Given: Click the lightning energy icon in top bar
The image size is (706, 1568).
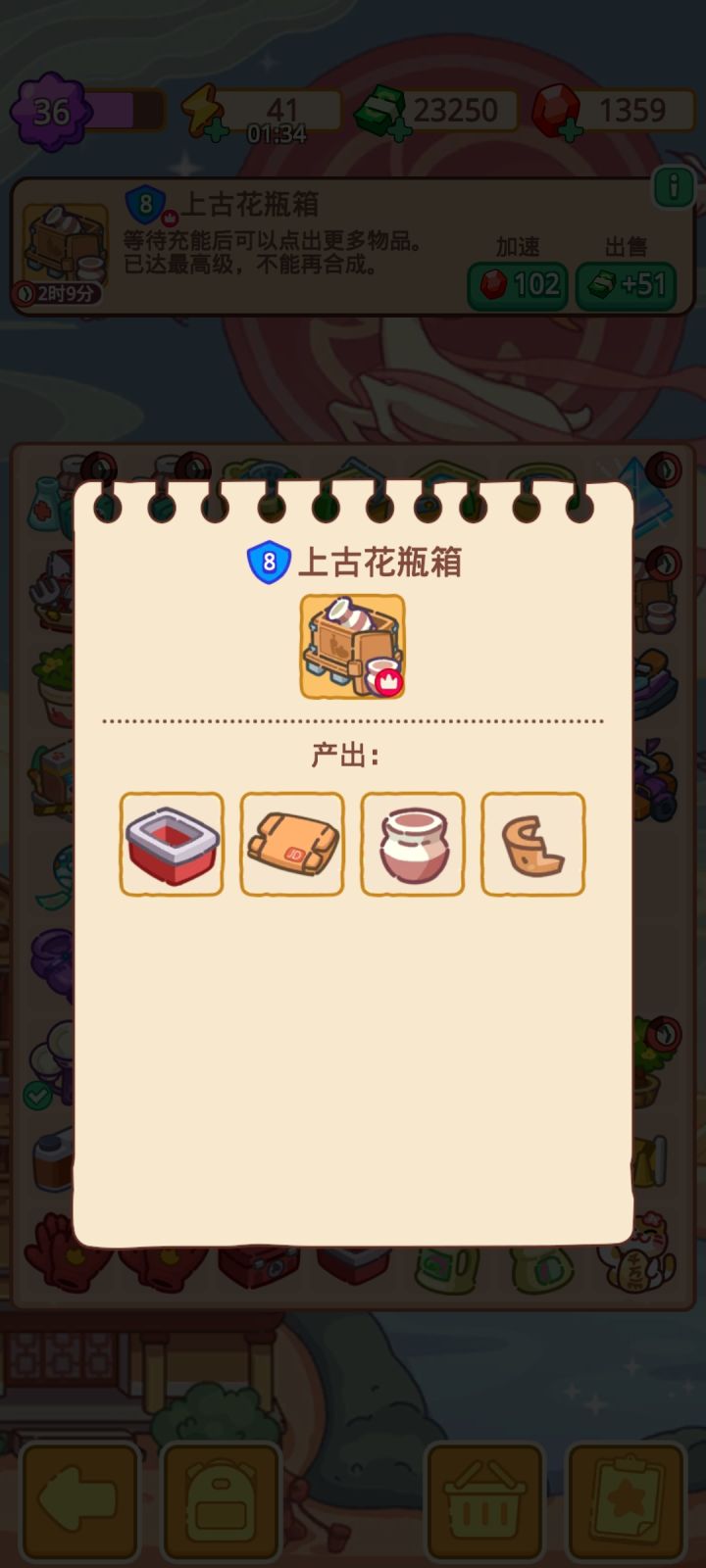Looking at the screenshot, I should pyautogui.click(x=196, y=110).
